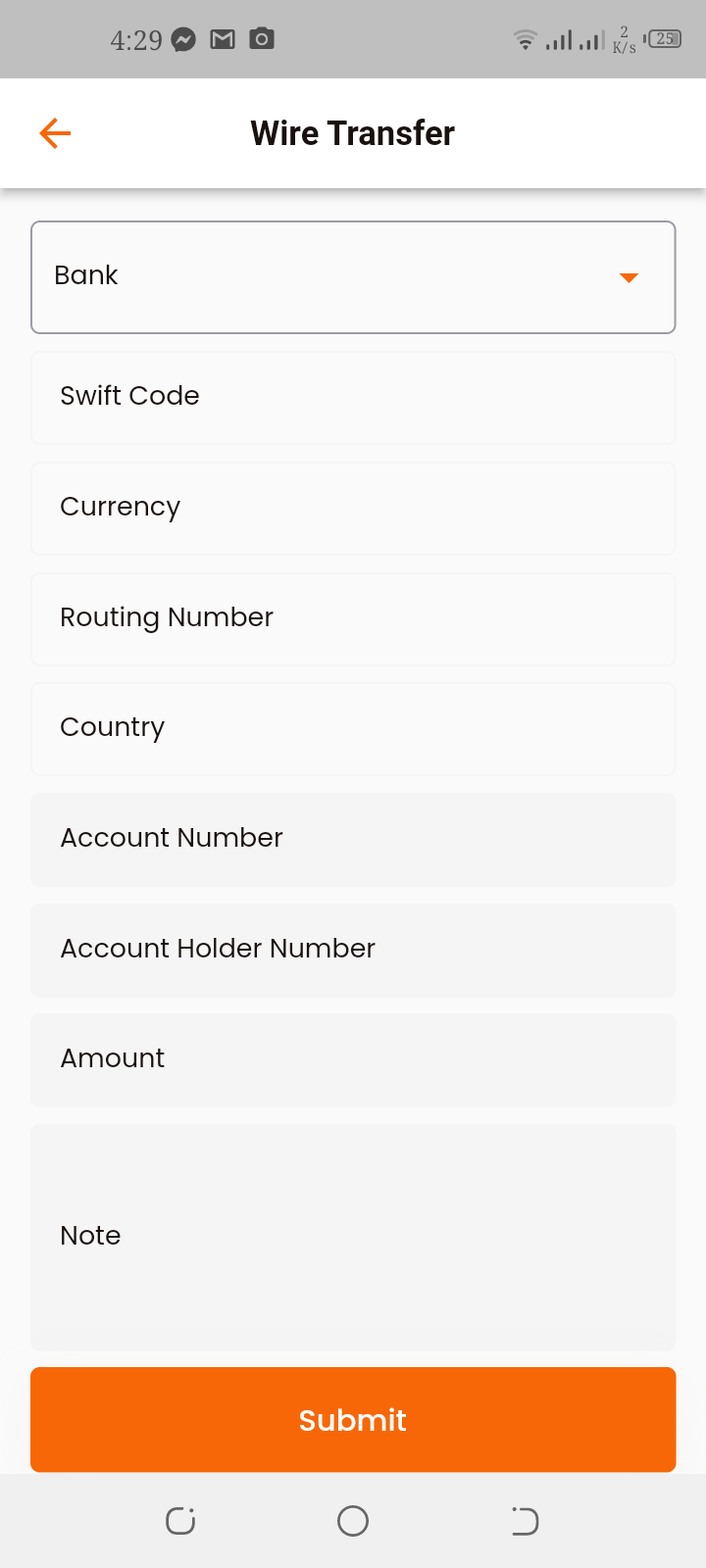Open the recent apps view

tap(180, 1521)
